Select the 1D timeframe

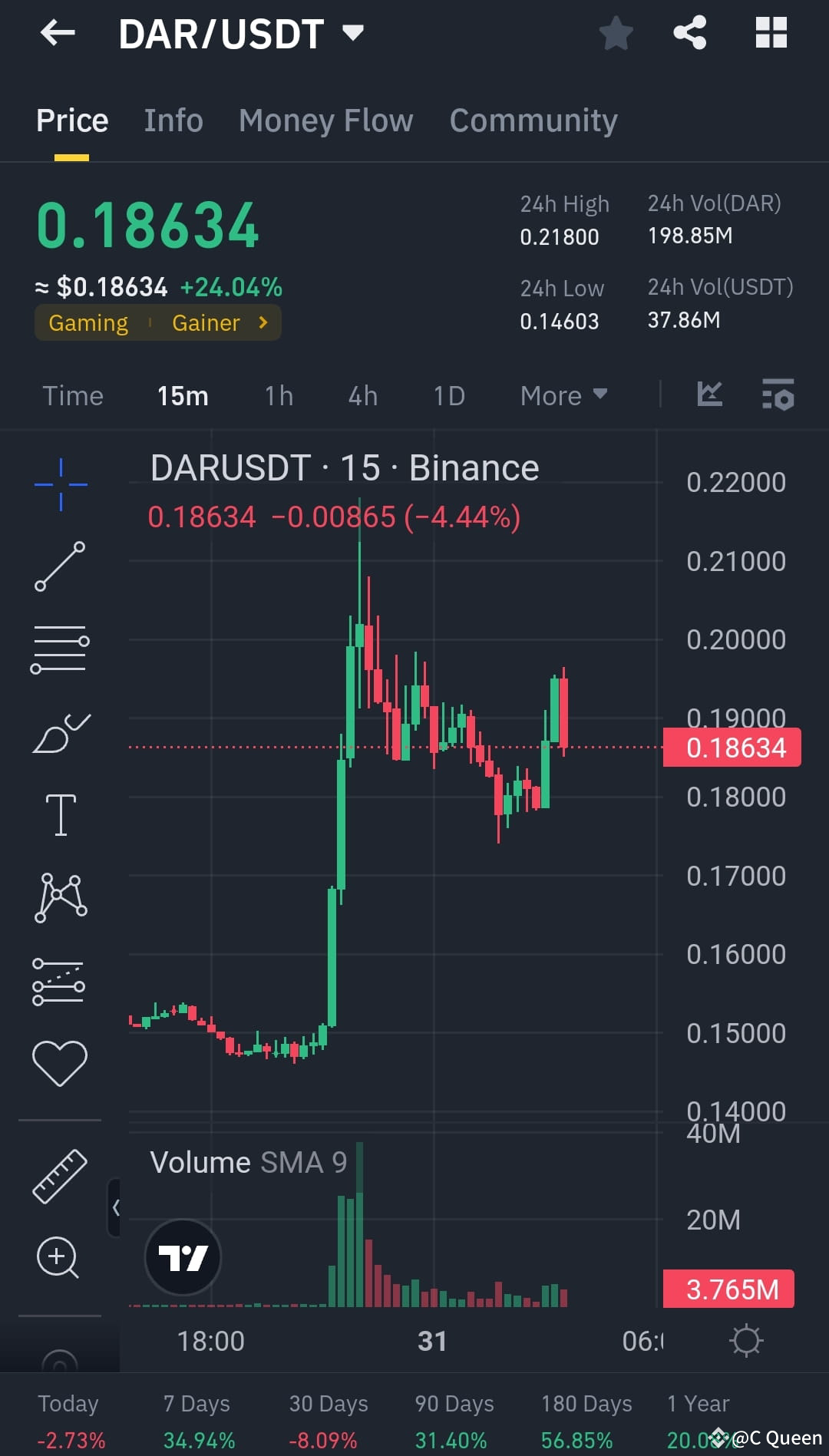448,395
